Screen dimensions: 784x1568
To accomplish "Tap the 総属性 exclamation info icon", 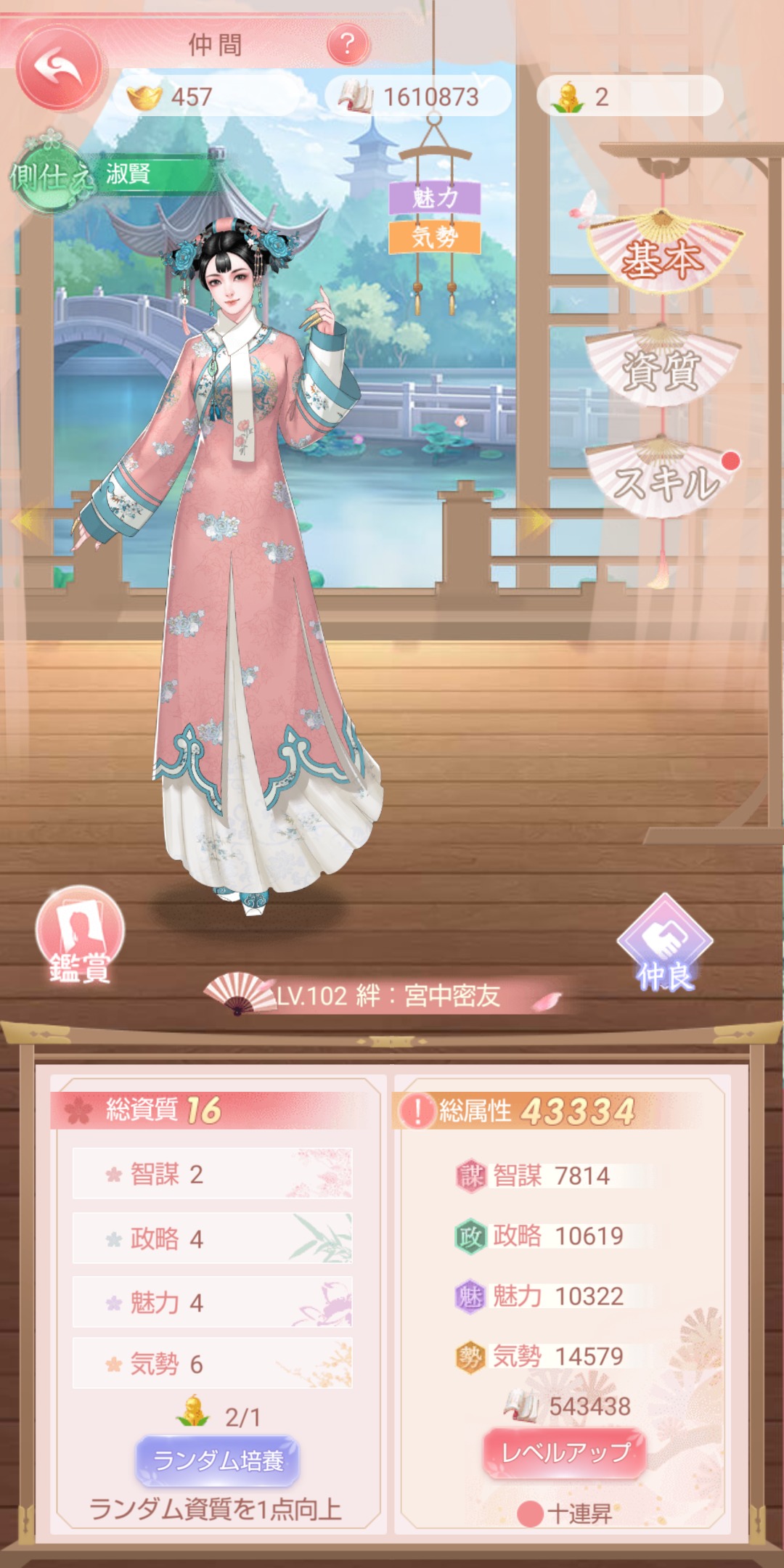I will click(x=417, y=1111).
